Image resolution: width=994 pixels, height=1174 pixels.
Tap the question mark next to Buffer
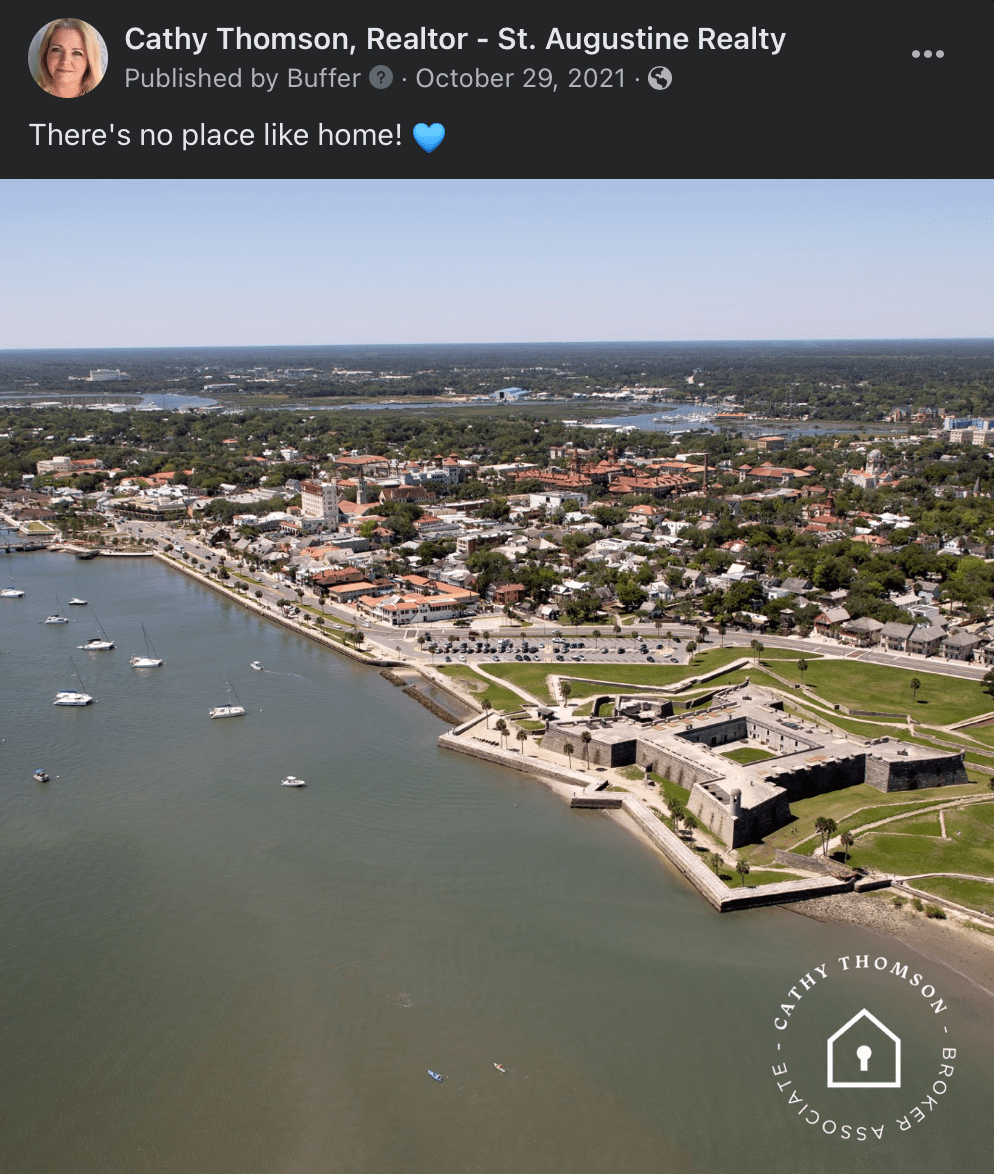[x=381, y=78]
